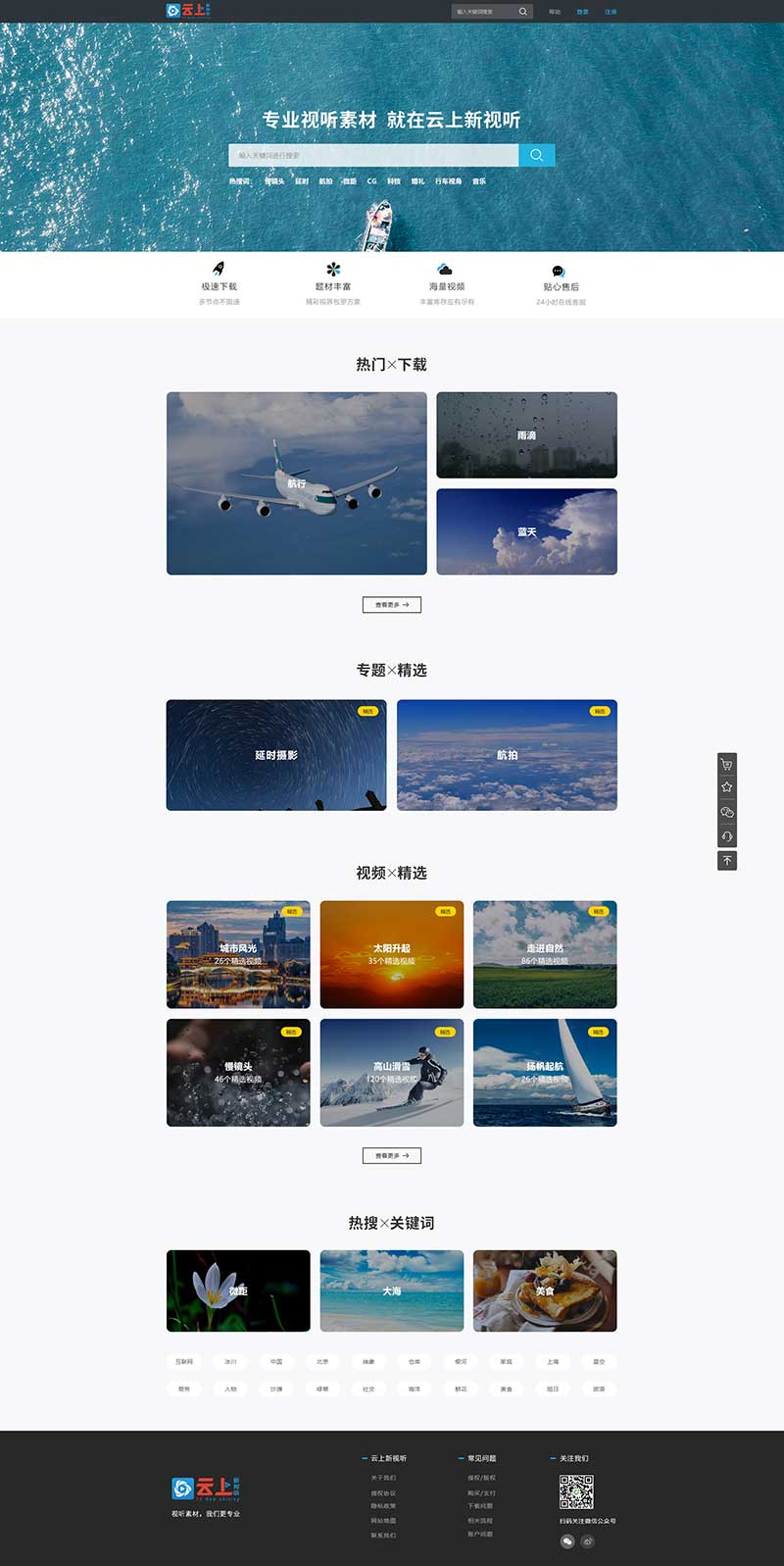This screenshot has height=1566, width=784.
Task: Open the 高山滑雪 video collection
Action: (x=392, y=1072)
